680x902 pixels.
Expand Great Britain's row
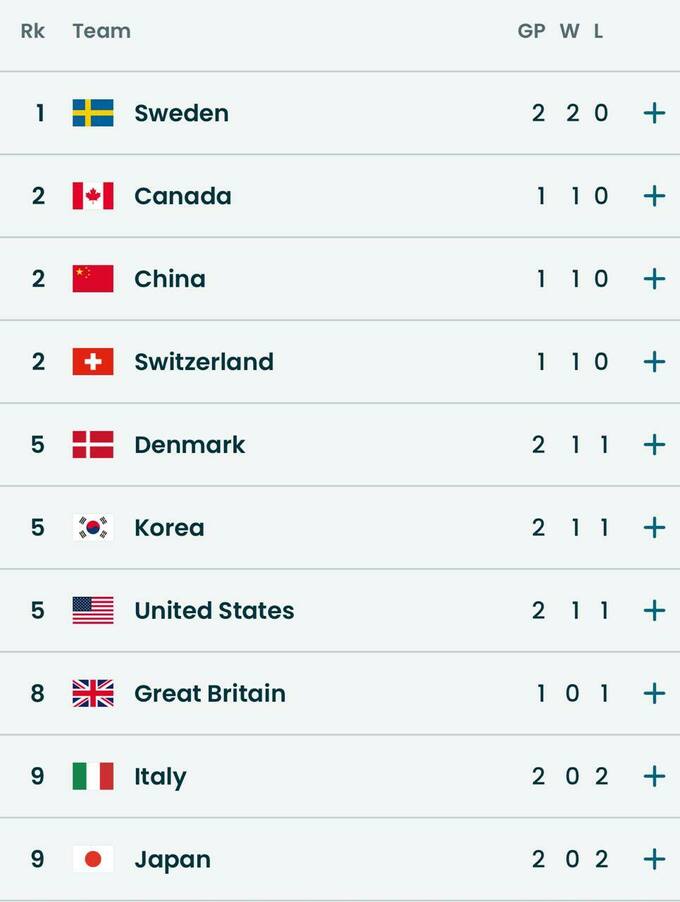pyautogui.click(x=654, y=694)
